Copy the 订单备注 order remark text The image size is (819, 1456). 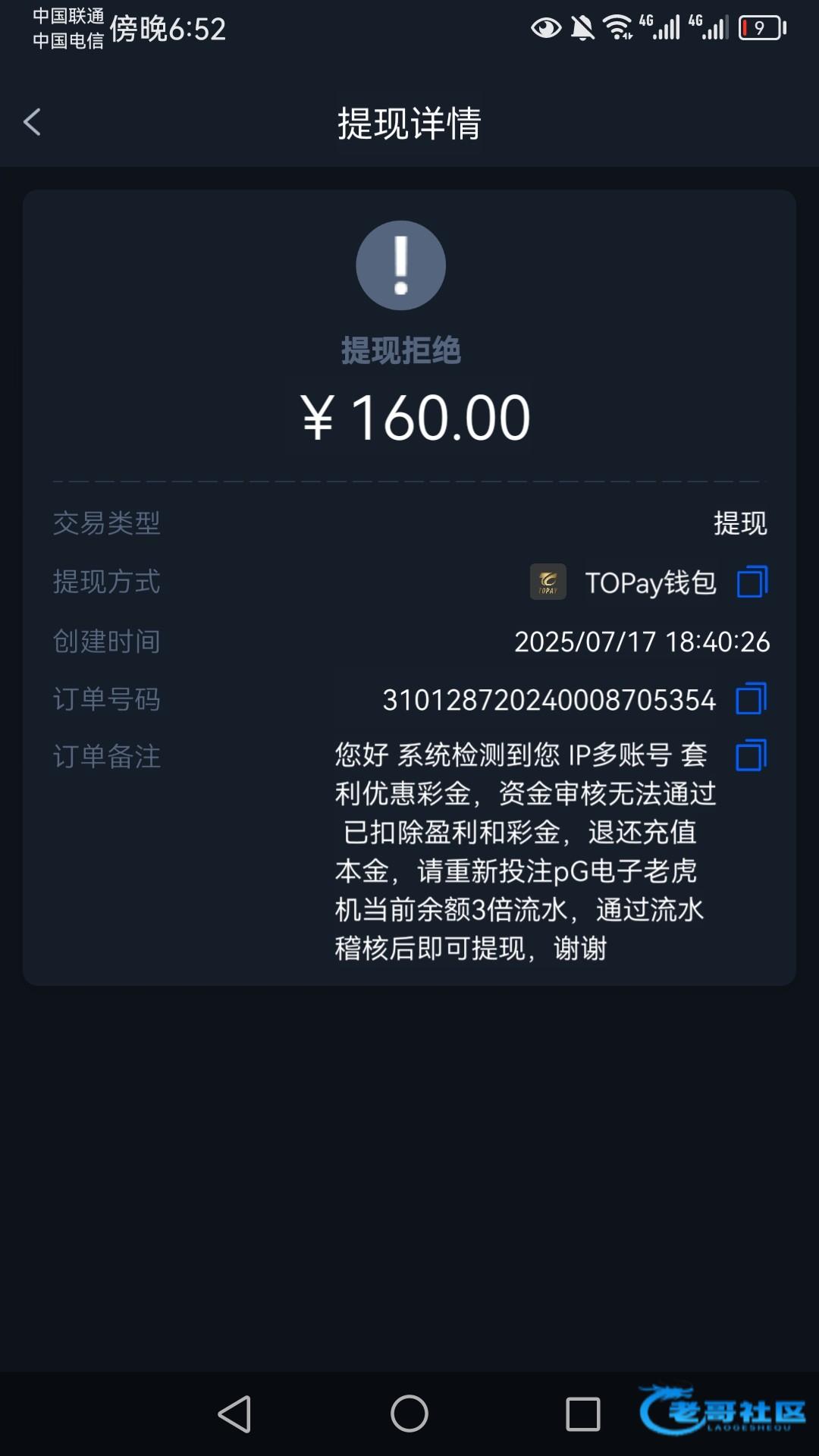[751, 755]
